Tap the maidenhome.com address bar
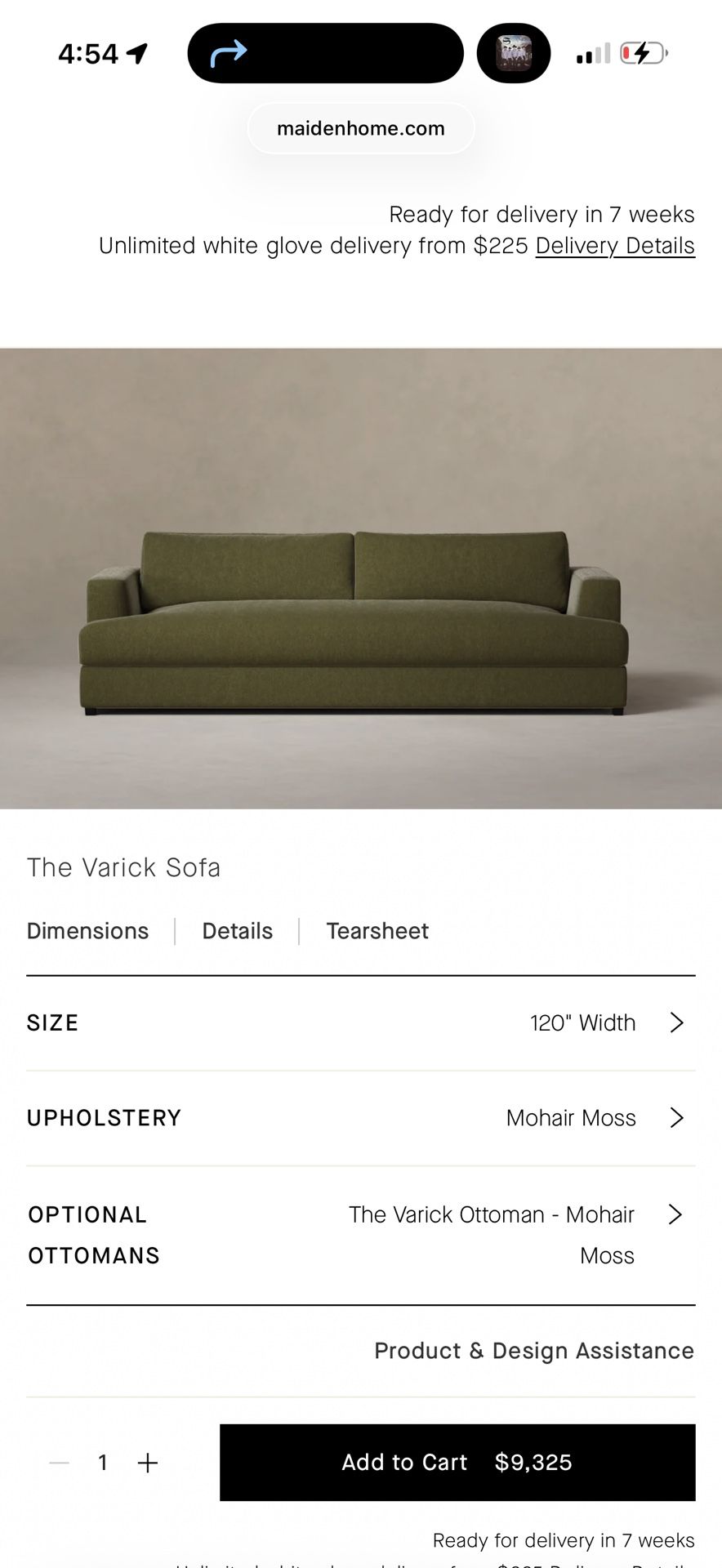This screenshot has height=1568, width=722. [x=360, y=128]
